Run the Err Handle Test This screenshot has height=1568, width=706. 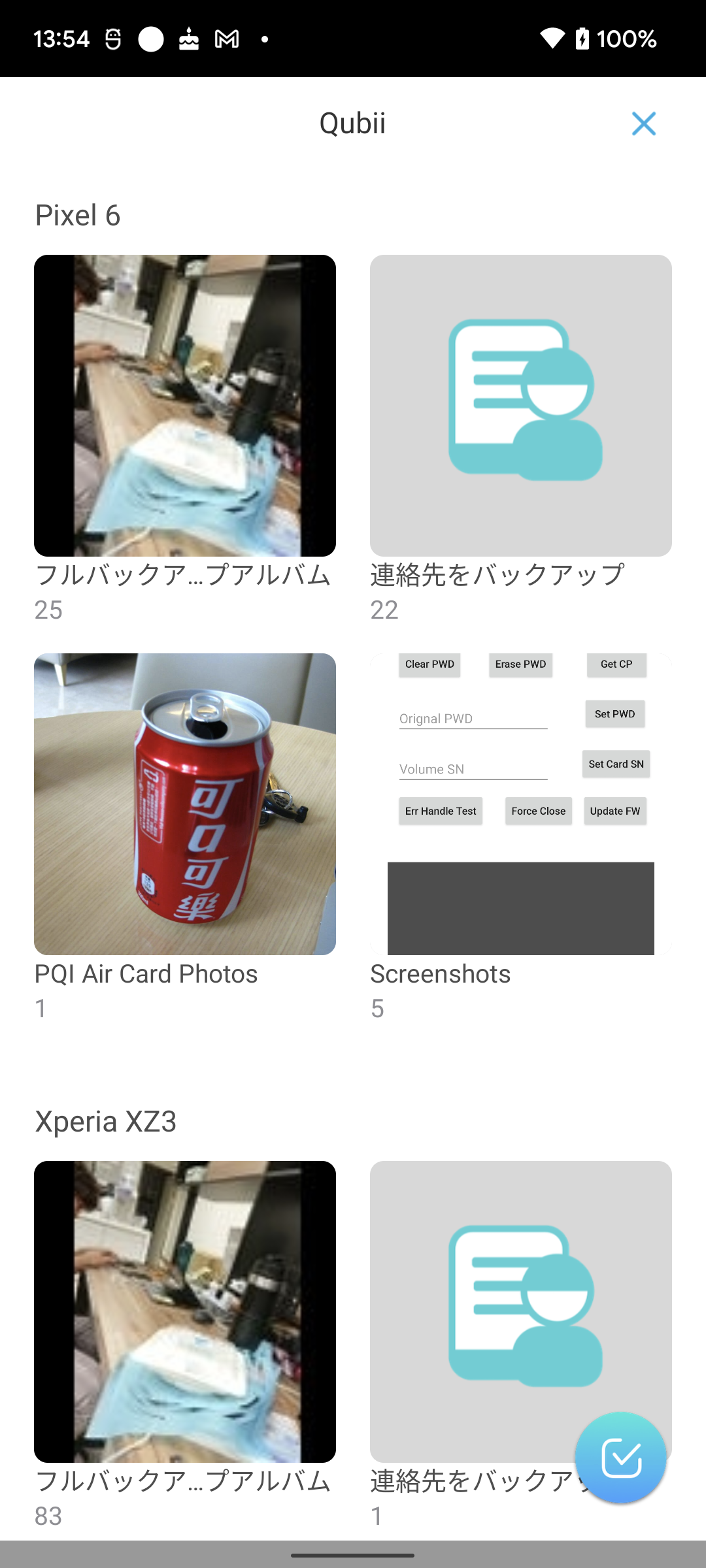pos(440,811)
